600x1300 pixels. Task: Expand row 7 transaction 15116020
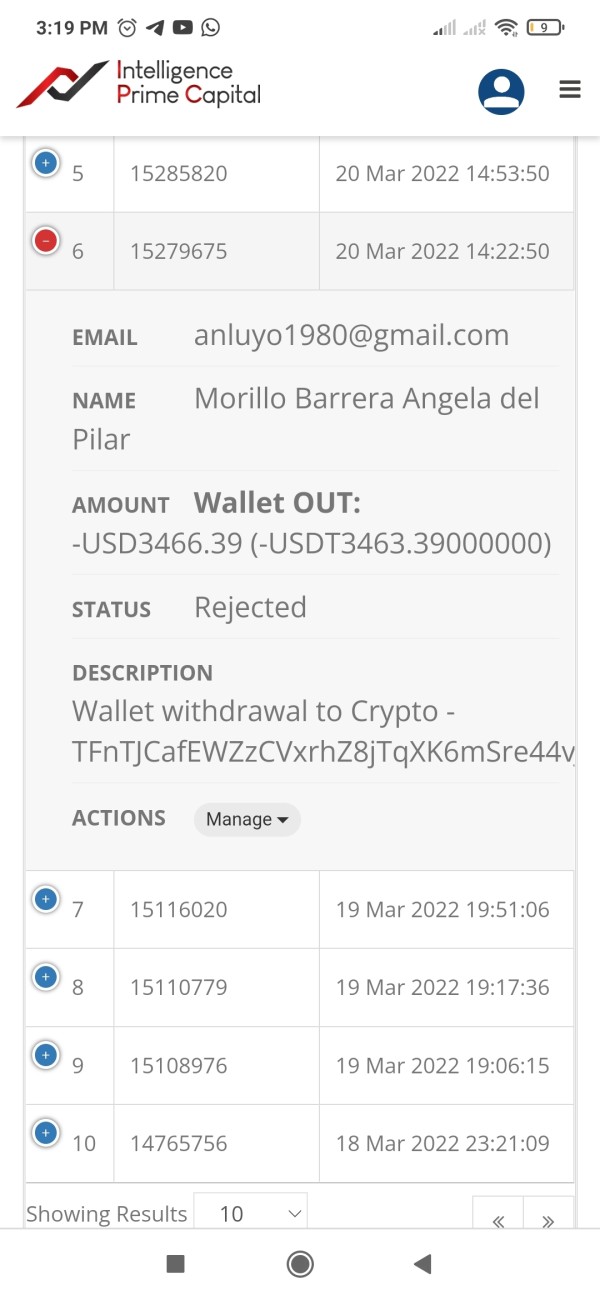click(x=46, y=900)
